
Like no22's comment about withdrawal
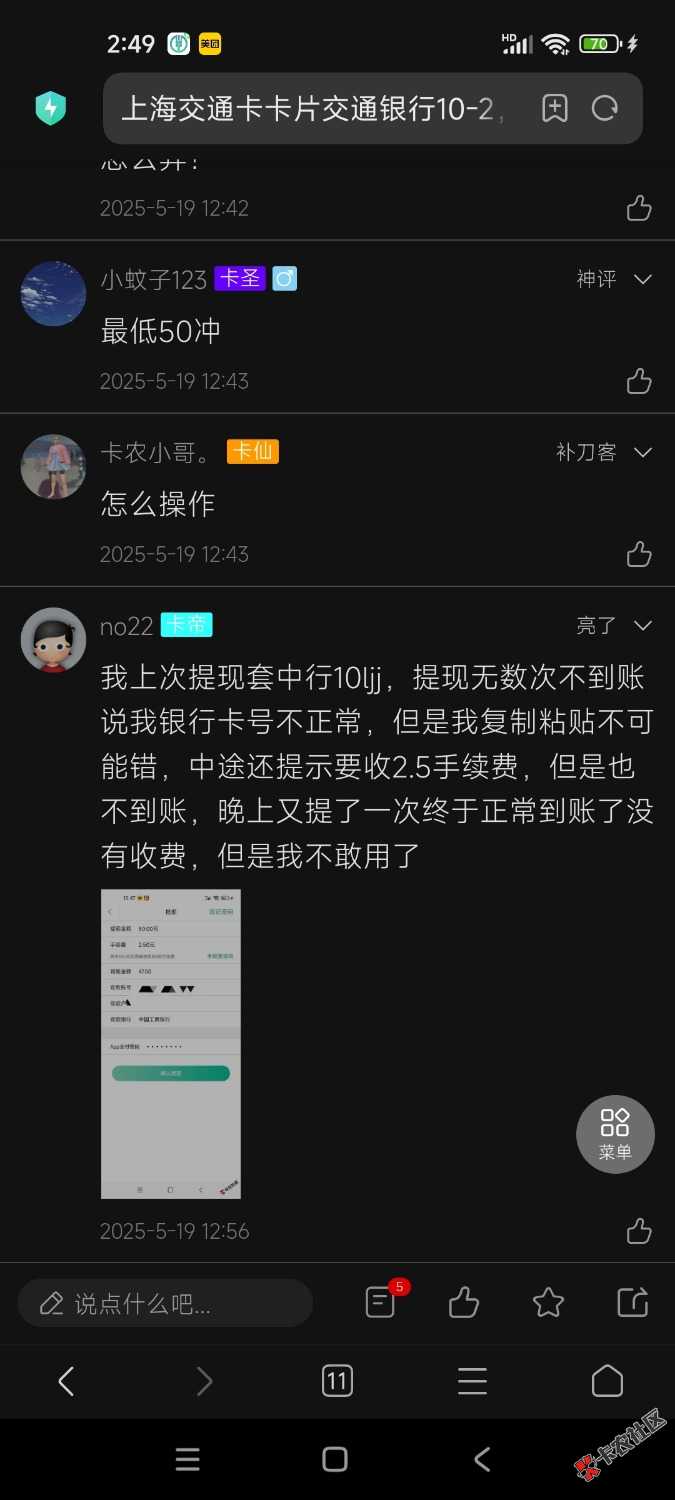coord(639,1231)
